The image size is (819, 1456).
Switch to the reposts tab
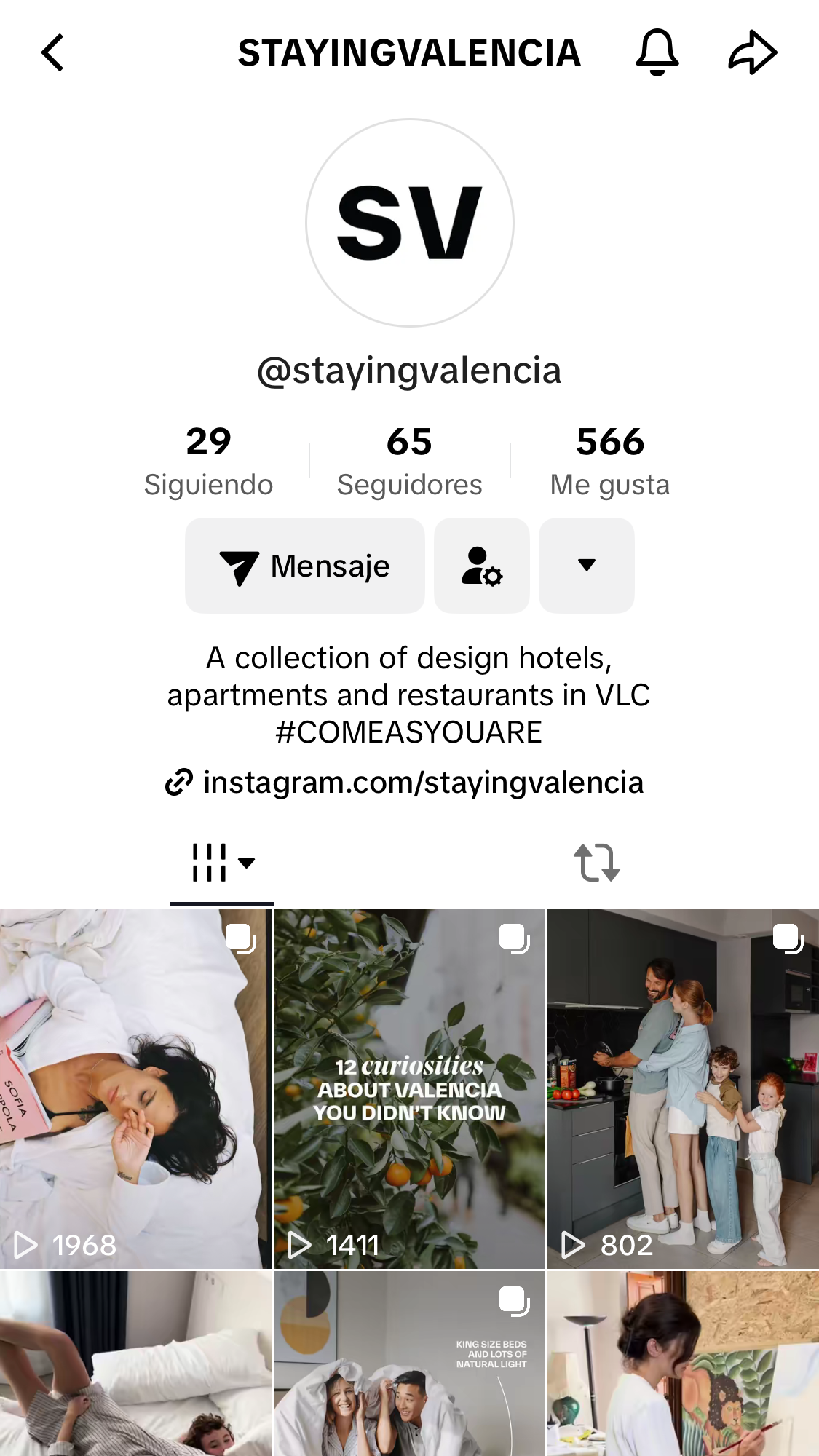coord(596,863)
